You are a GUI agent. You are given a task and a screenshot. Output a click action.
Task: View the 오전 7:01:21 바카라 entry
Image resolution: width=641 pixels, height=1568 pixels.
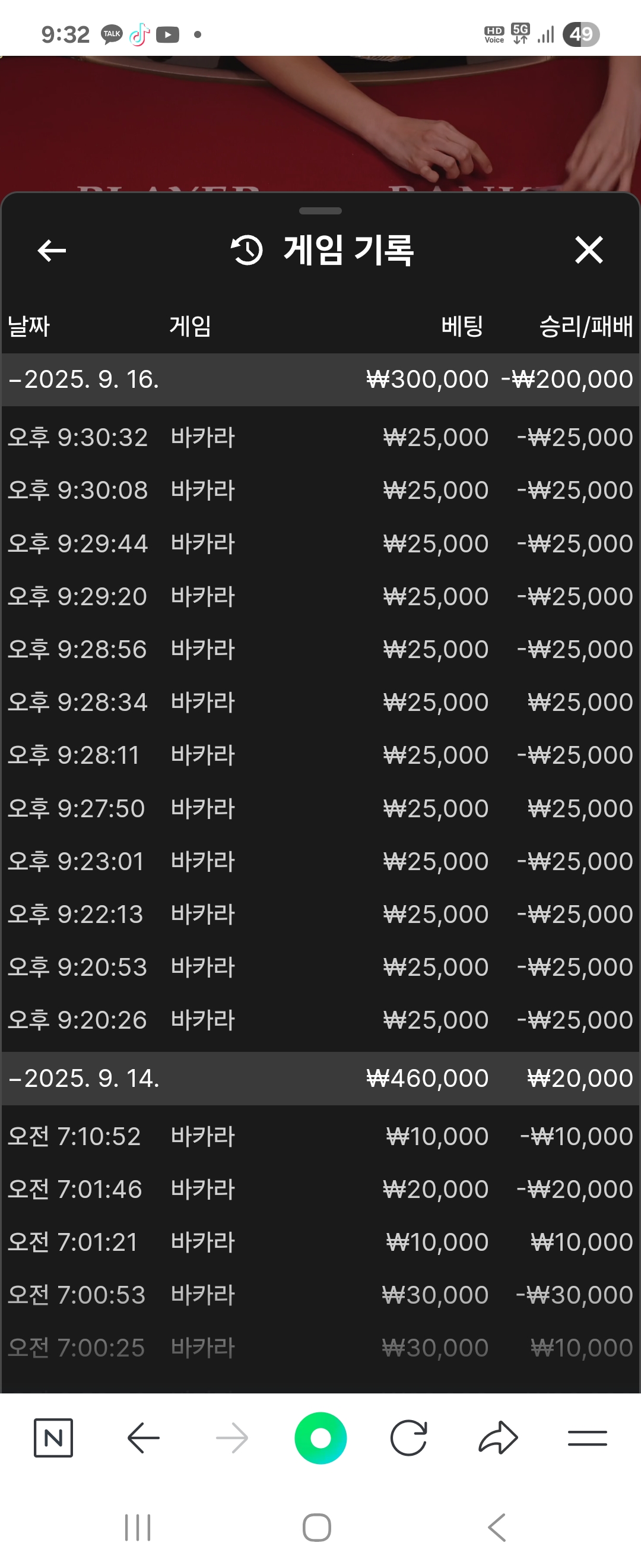(x=320, y=1243)
